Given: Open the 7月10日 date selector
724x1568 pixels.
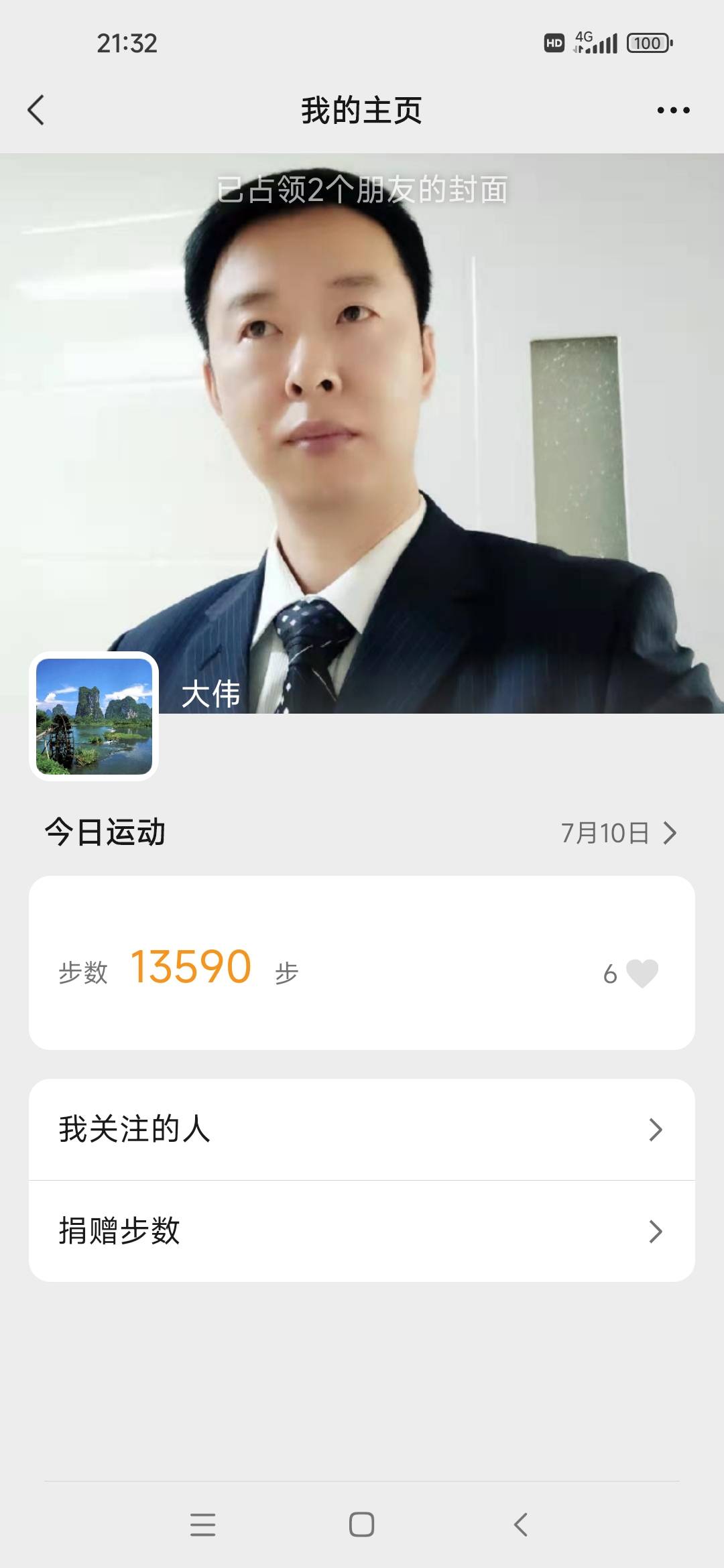Looking at the screenshot, I should point(618,833).
